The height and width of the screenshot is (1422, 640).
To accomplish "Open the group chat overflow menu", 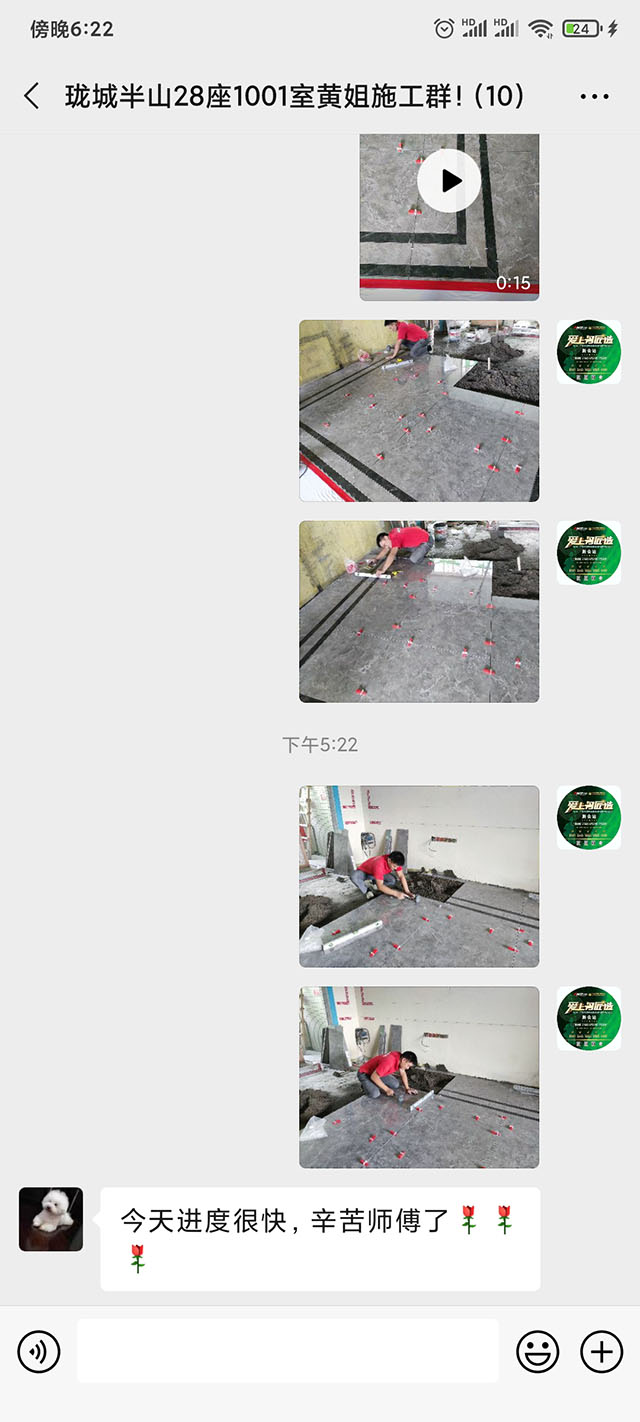I will [594, 97].
